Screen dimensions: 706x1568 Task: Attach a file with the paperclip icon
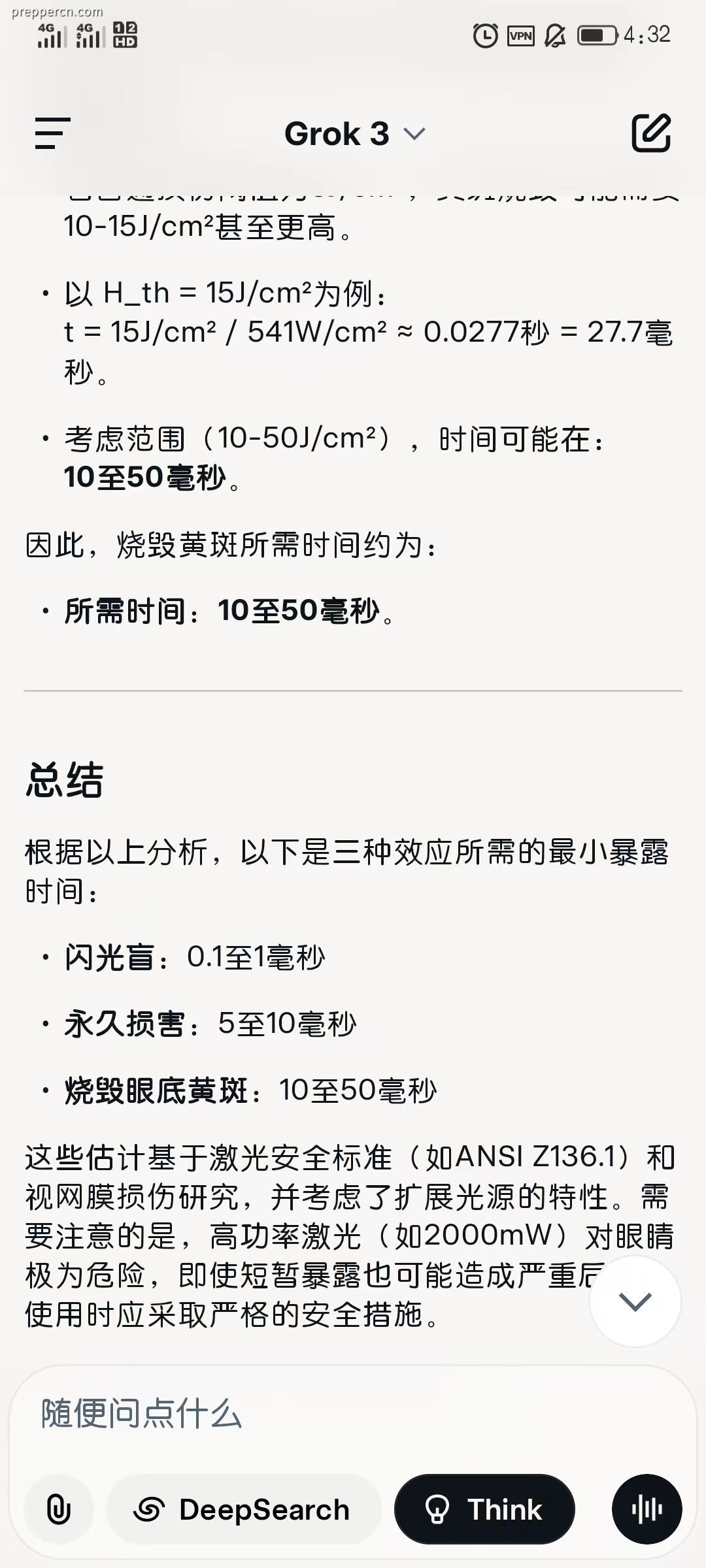[59, 1509]
